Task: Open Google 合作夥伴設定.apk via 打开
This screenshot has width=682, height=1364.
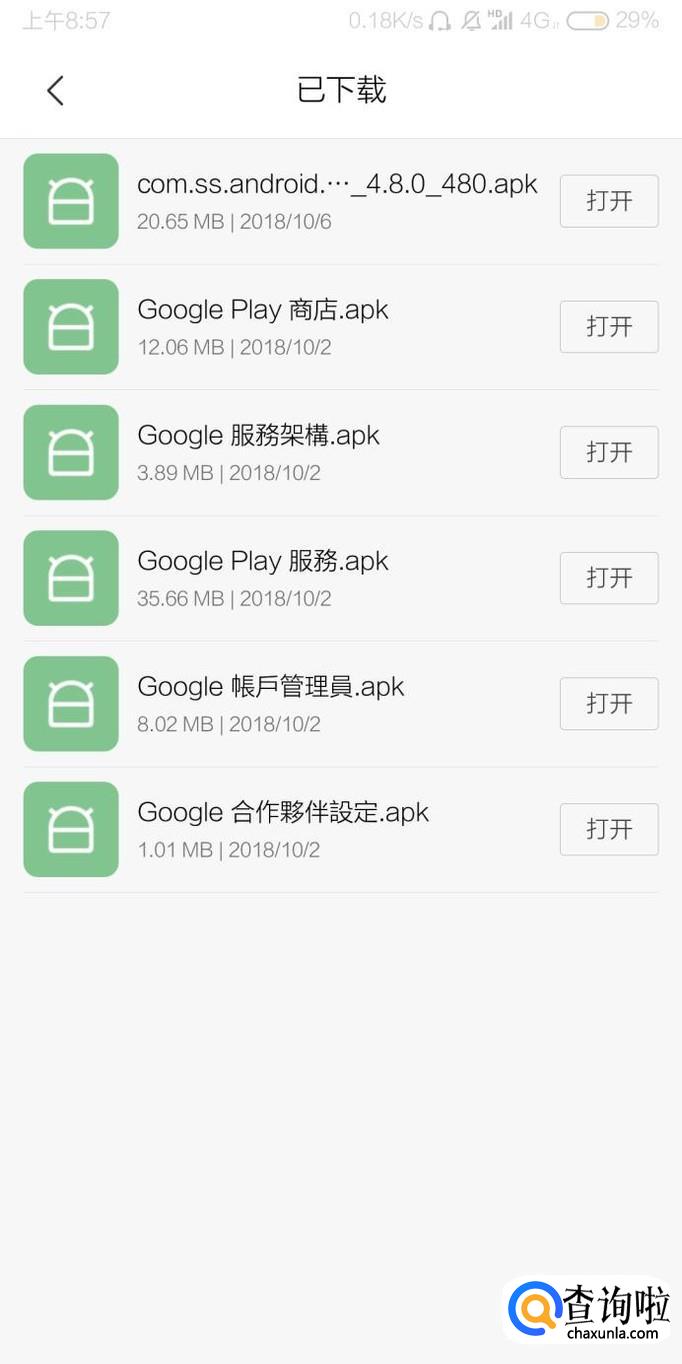Action: coord(609,829)
